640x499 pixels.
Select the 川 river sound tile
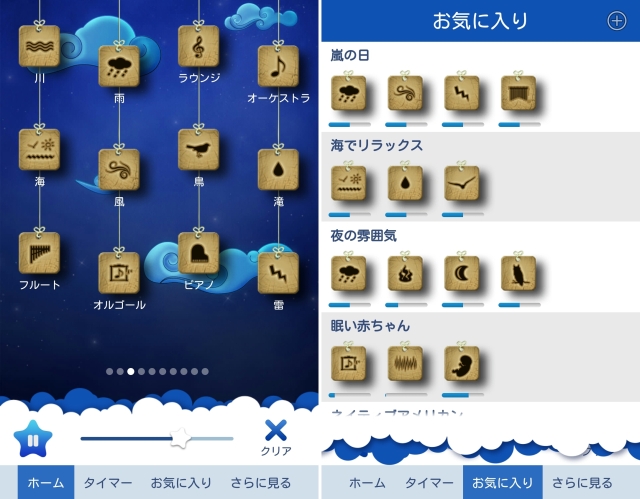(x=40, y=47)
